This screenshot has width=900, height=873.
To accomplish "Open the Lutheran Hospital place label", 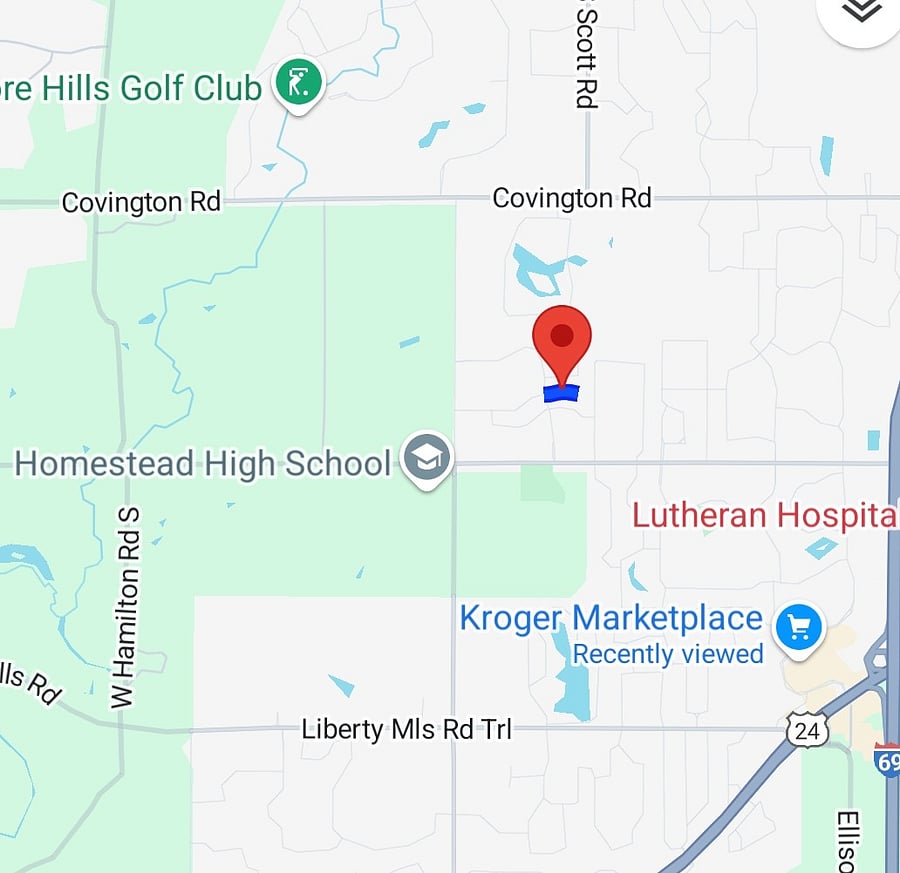I will (765, 516).
